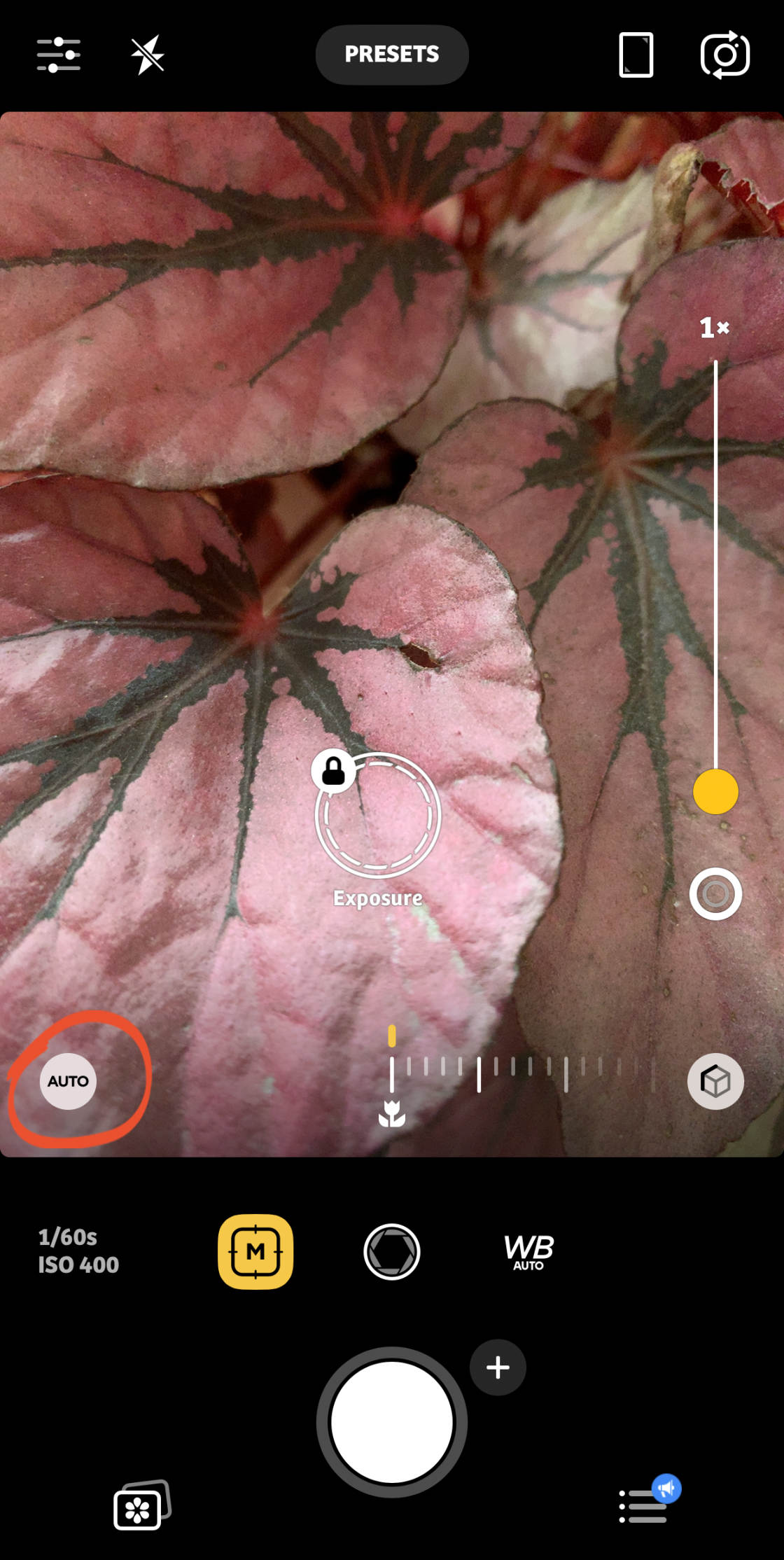Open the 3D cube option
The image size is (784, 1560).
coord(715,1081)
